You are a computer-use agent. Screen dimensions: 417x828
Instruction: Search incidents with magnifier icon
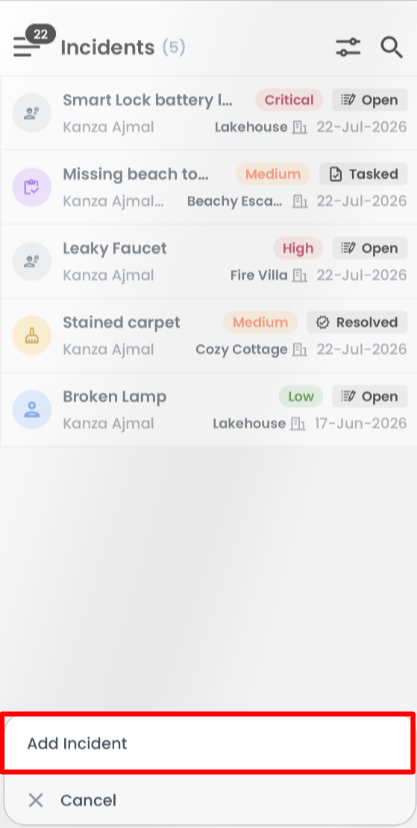(392, 48)
